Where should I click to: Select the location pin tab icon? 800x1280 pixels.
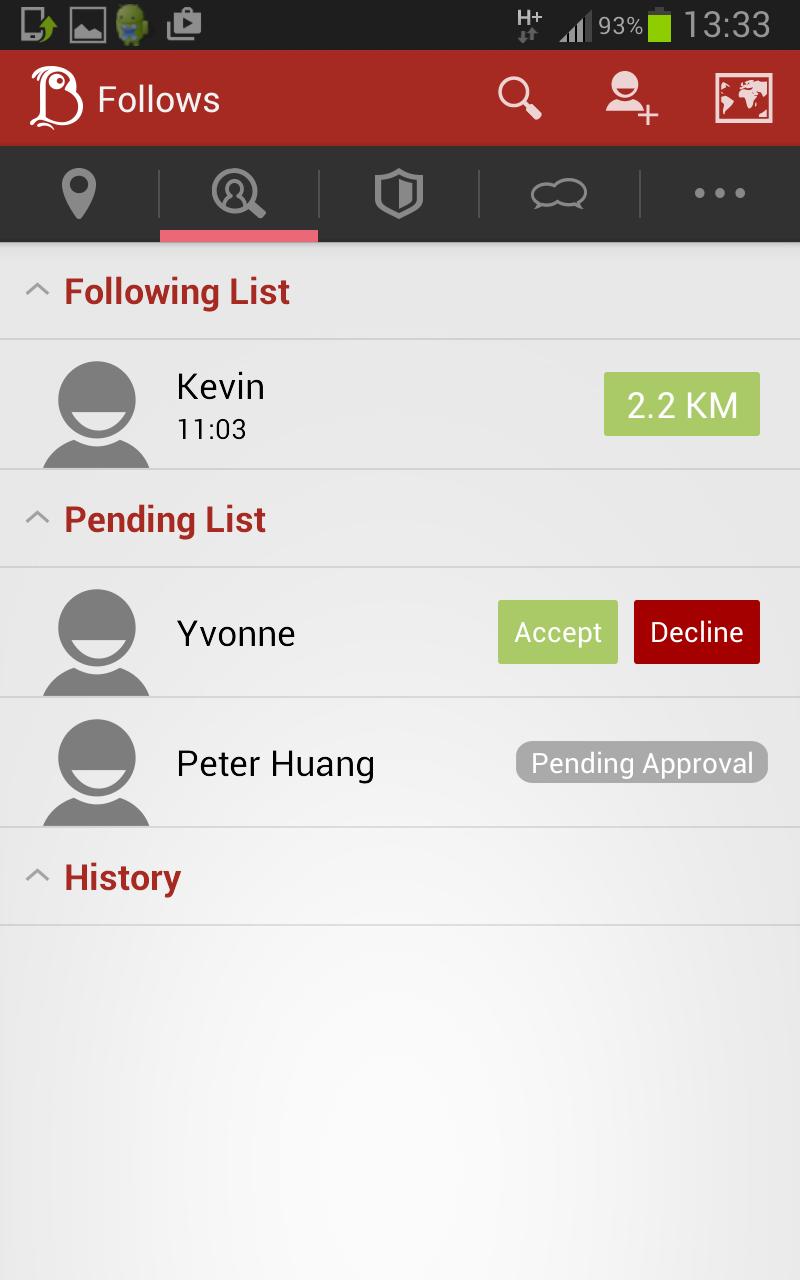click(79, 192)
